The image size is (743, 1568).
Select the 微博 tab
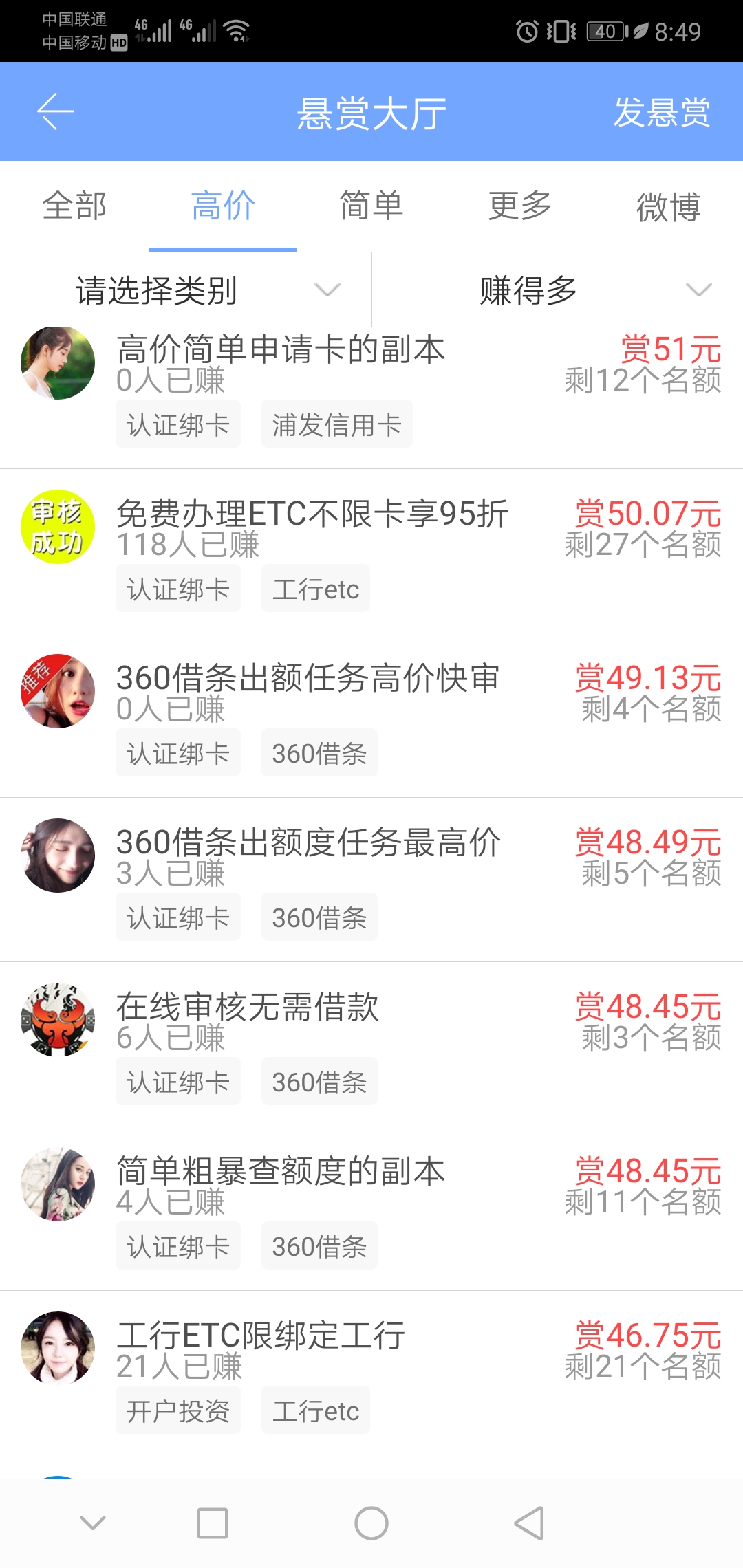pyautogui.click(x=669, y=206)
